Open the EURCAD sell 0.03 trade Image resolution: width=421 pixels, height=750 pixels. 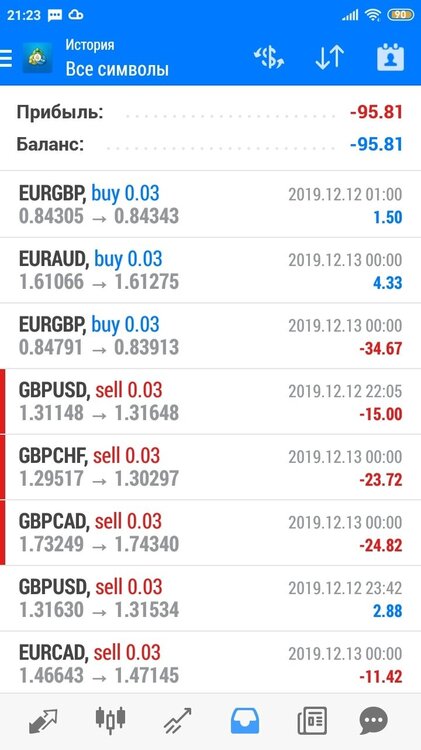tap(210, 664)
